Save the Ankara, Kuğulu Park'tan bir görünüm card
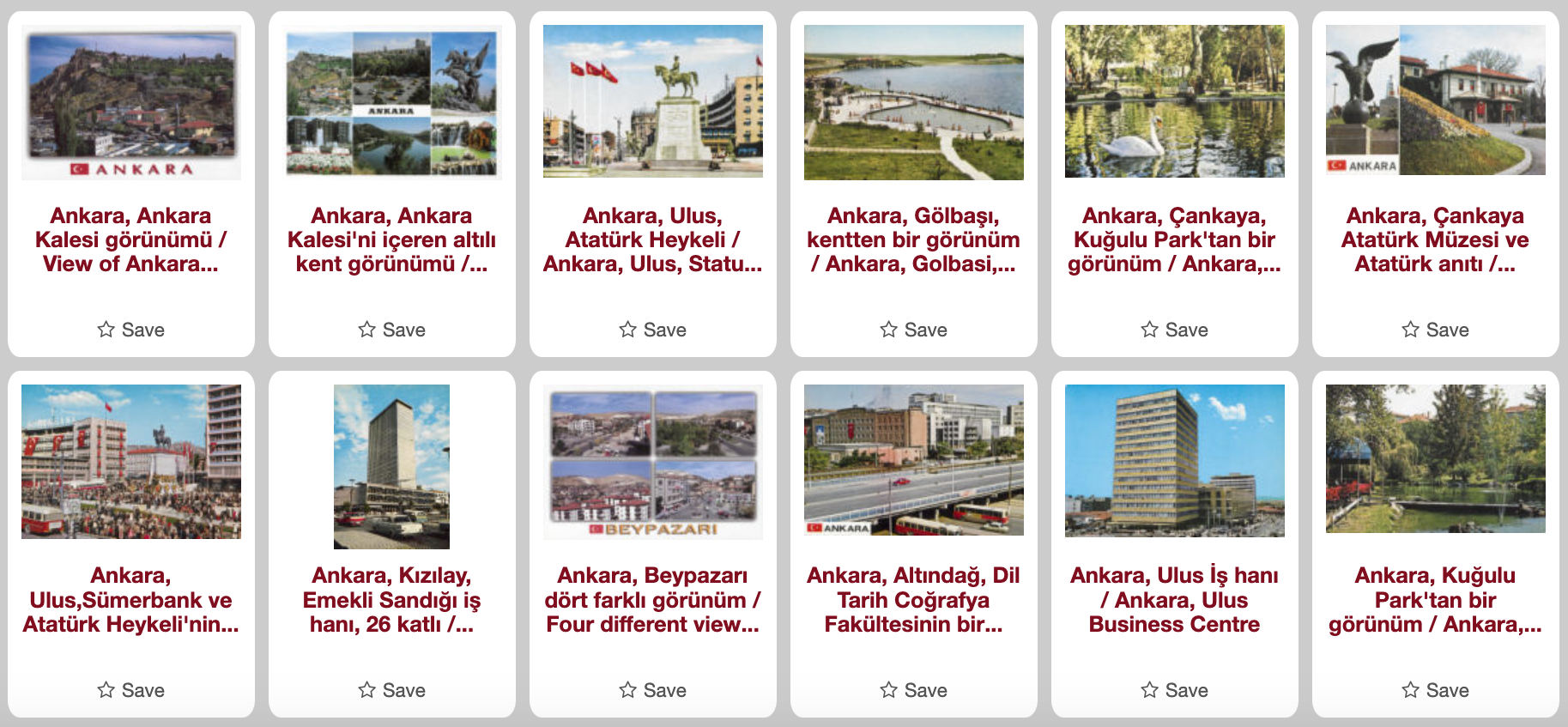 (x=1435, y=690)
